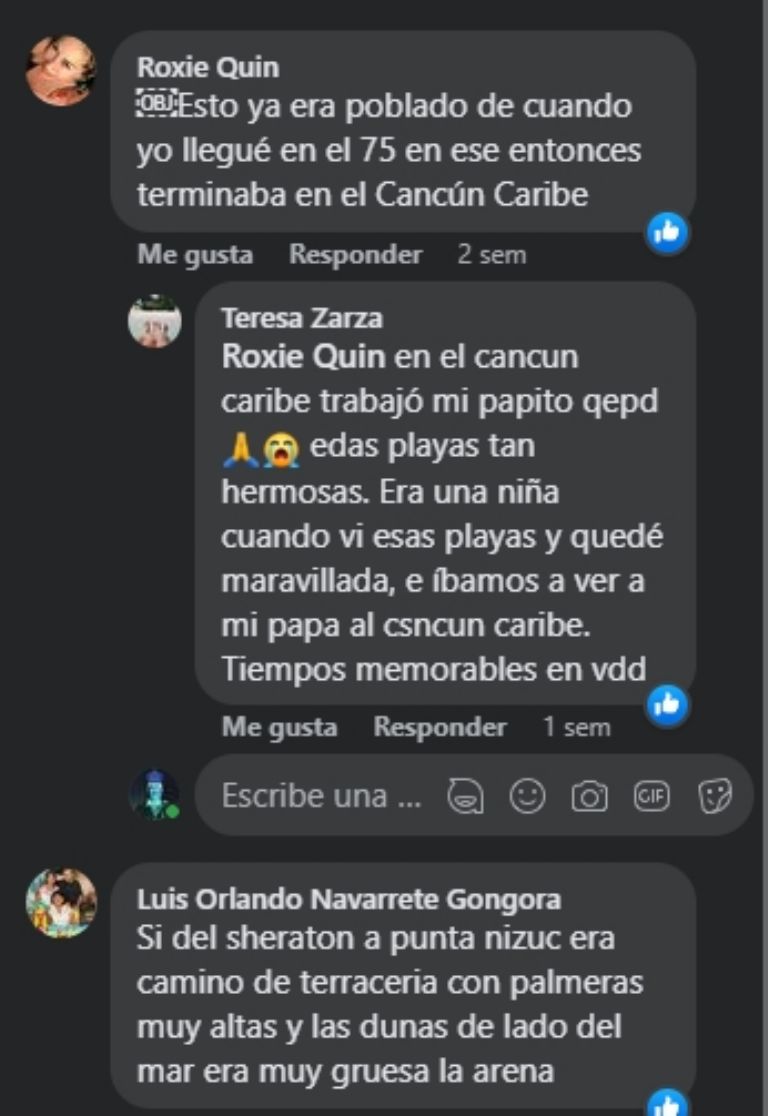Attach a photo with the camera icon
This screenshot has height=1116, width=768.
pyautogui.click(x=589, y=796)
